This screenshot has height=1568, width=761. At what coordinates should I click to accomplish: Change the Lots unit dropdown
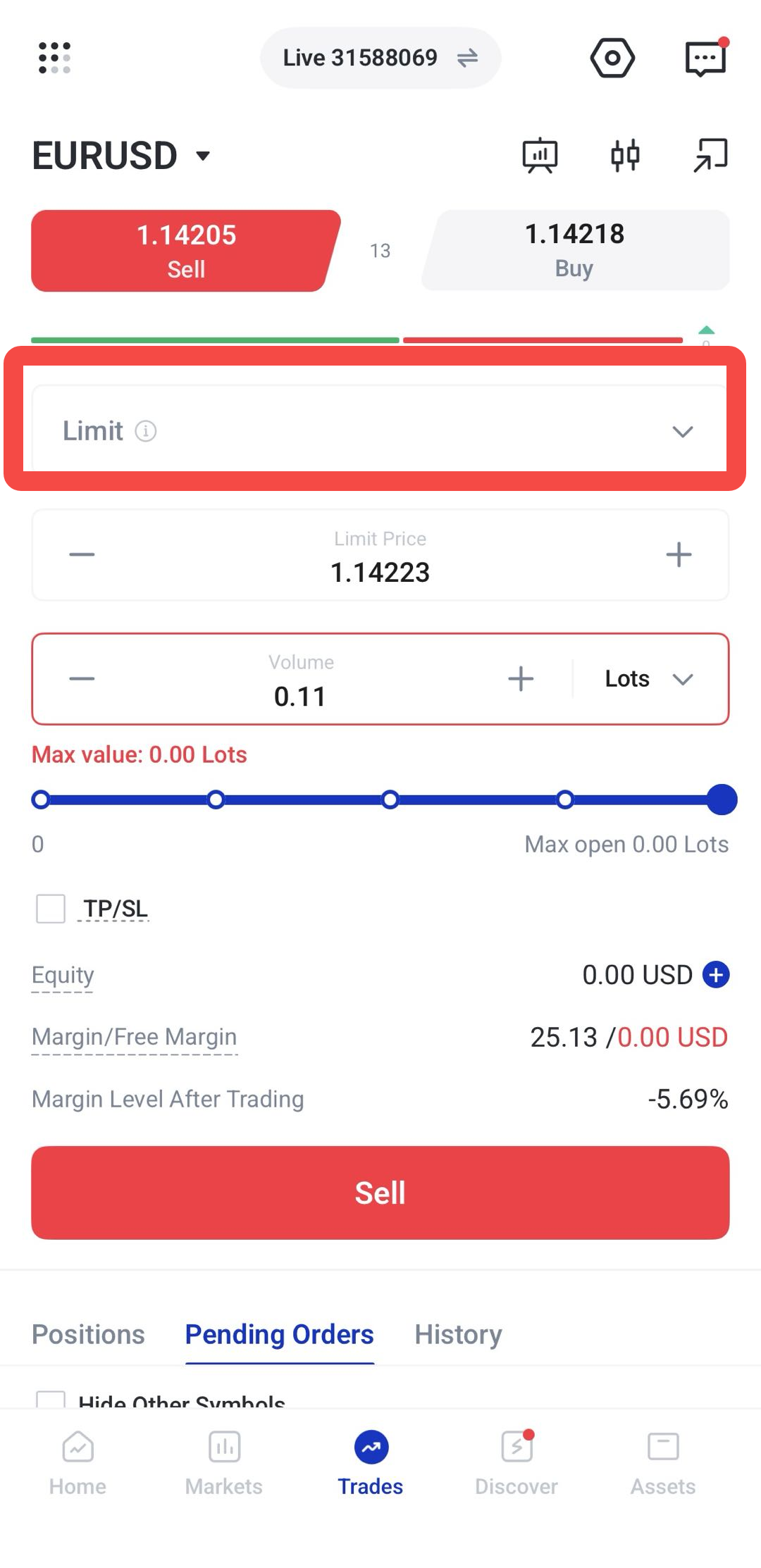649,679
